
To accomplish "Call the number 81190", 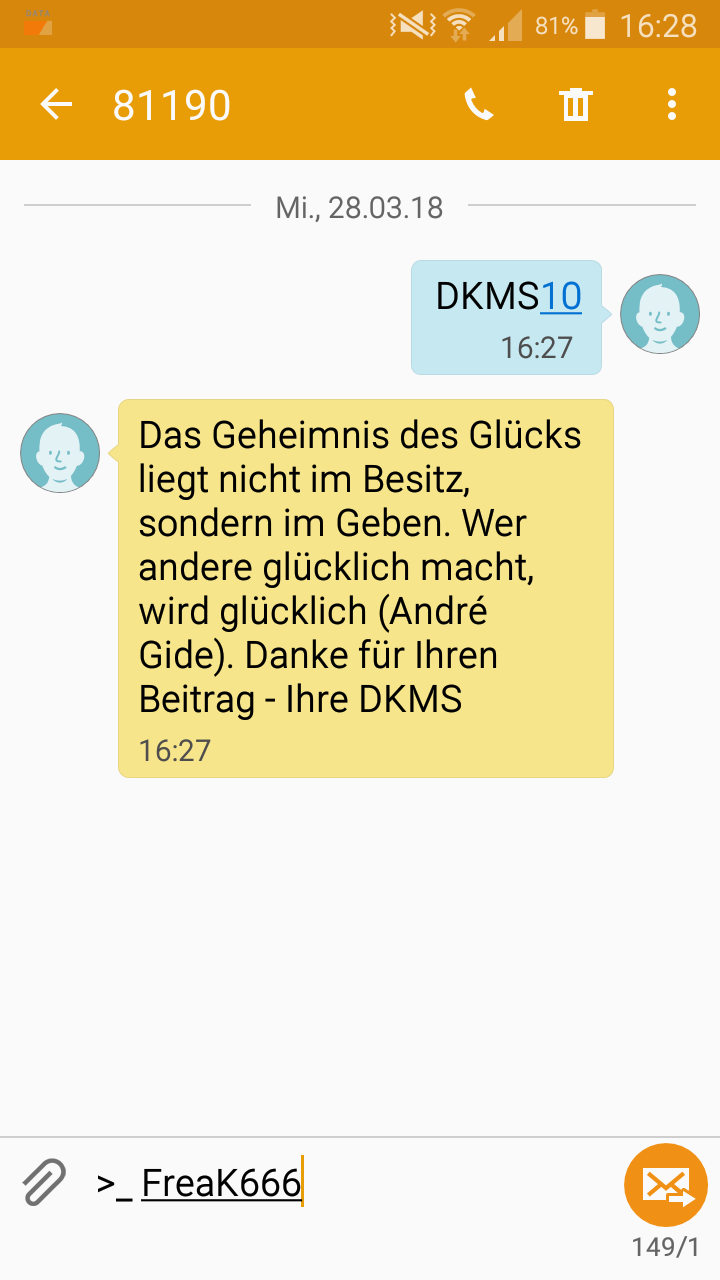I will [x=479, y=104].
